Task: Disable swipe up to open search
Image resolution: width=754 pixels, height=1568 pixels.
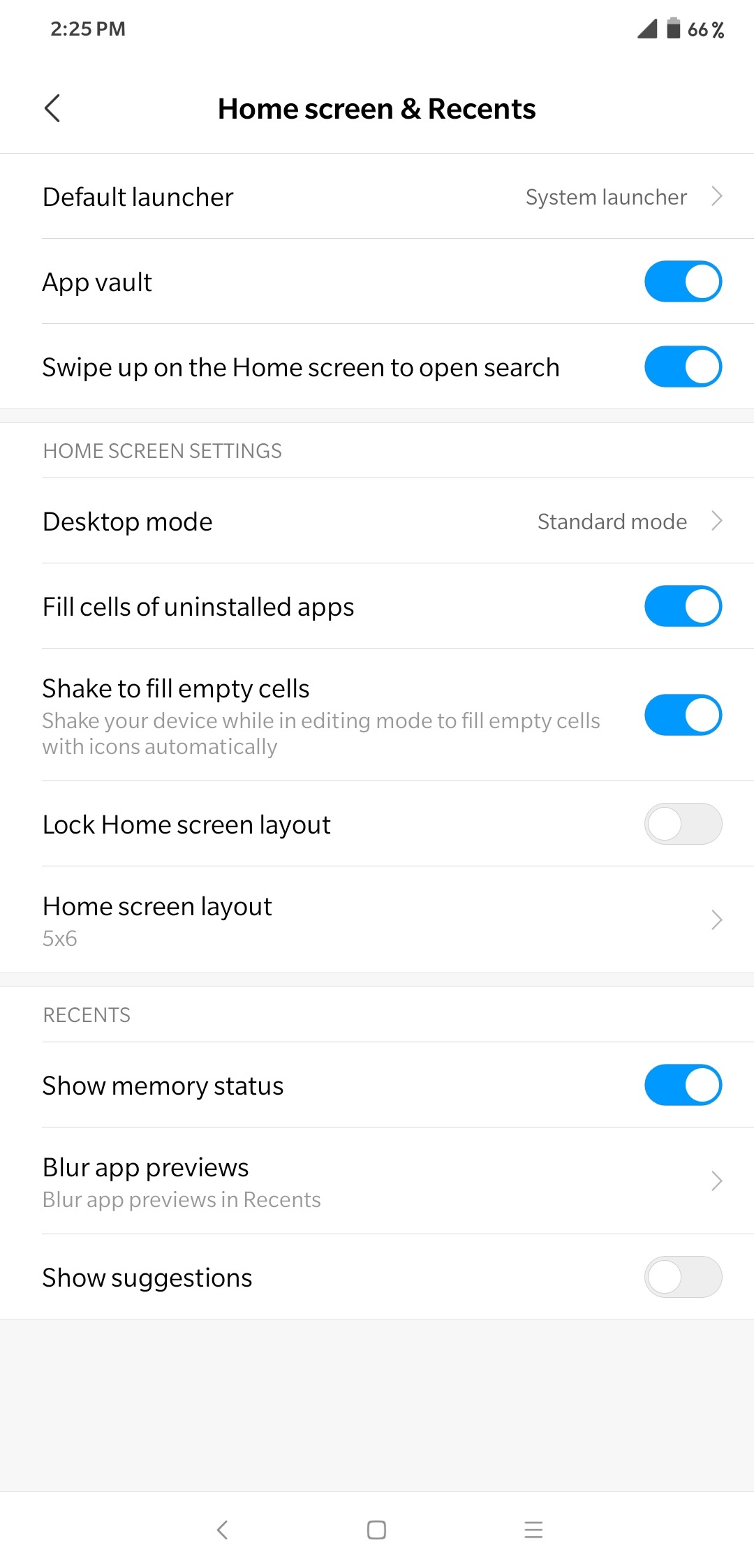Action: coord(682,367)
